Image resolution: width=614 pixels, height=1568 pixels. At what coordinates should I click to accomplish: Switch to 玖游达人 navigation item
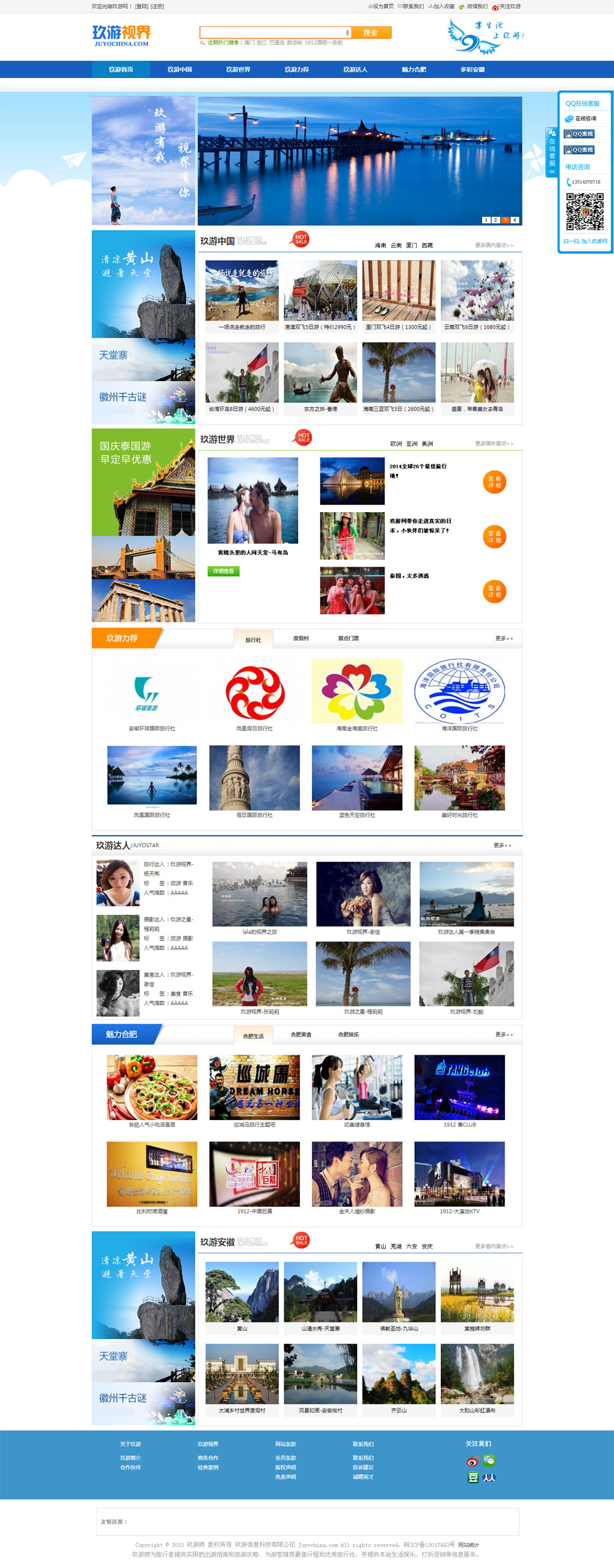(x=355, y=70)
